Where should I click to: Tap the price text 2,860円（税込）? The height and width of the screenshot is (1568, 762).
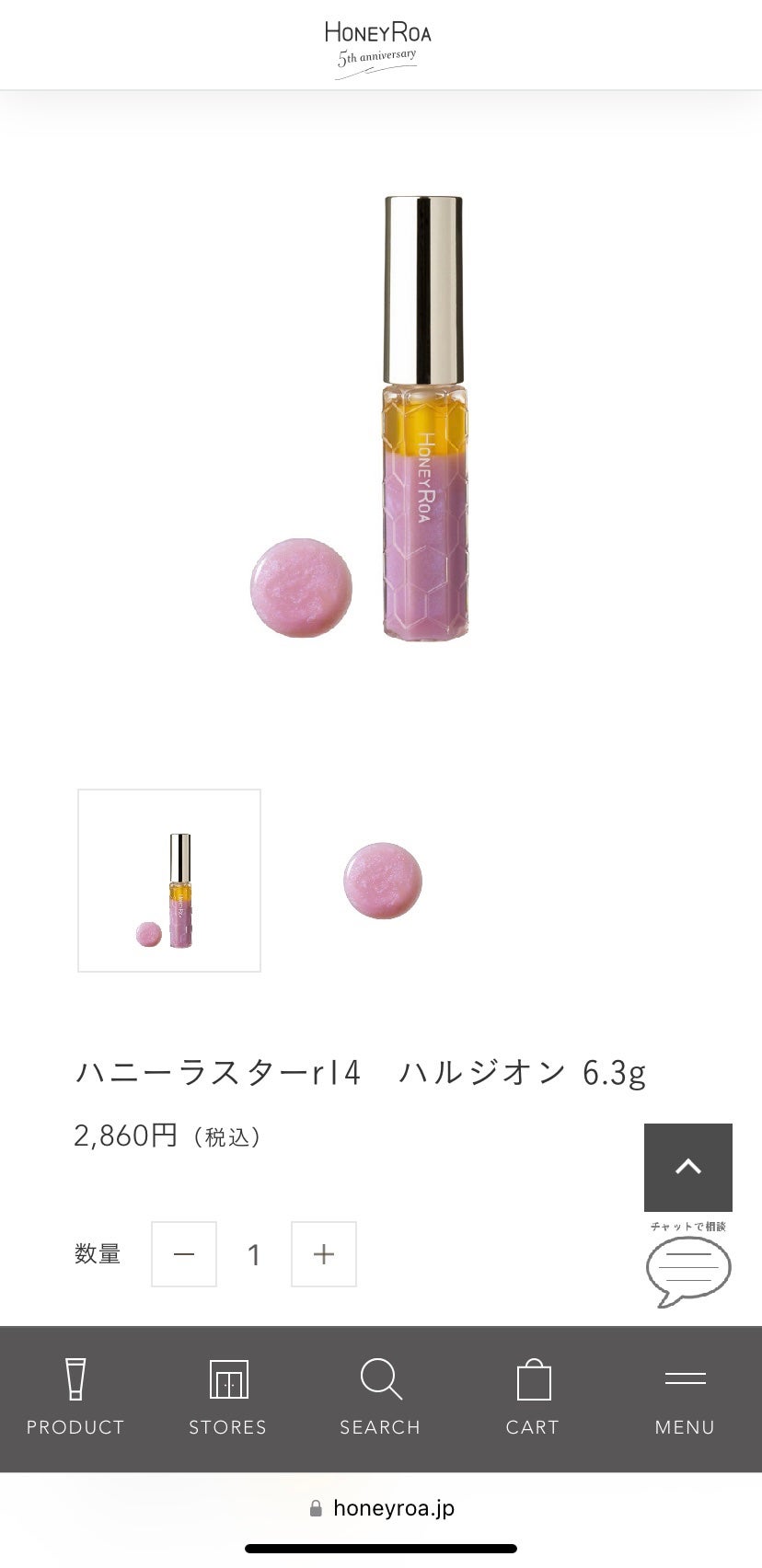168,1136
